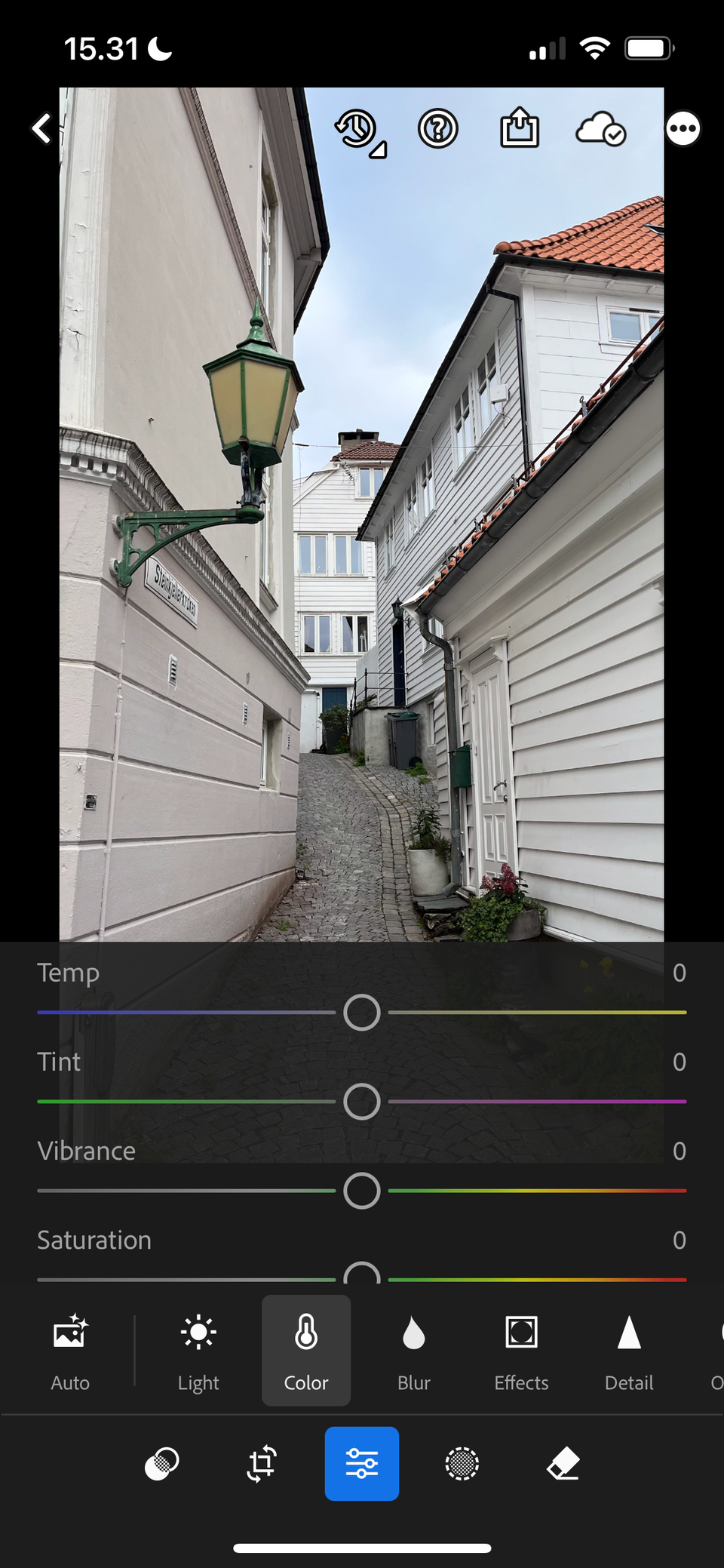Share the edited photo

pos(520,128)
